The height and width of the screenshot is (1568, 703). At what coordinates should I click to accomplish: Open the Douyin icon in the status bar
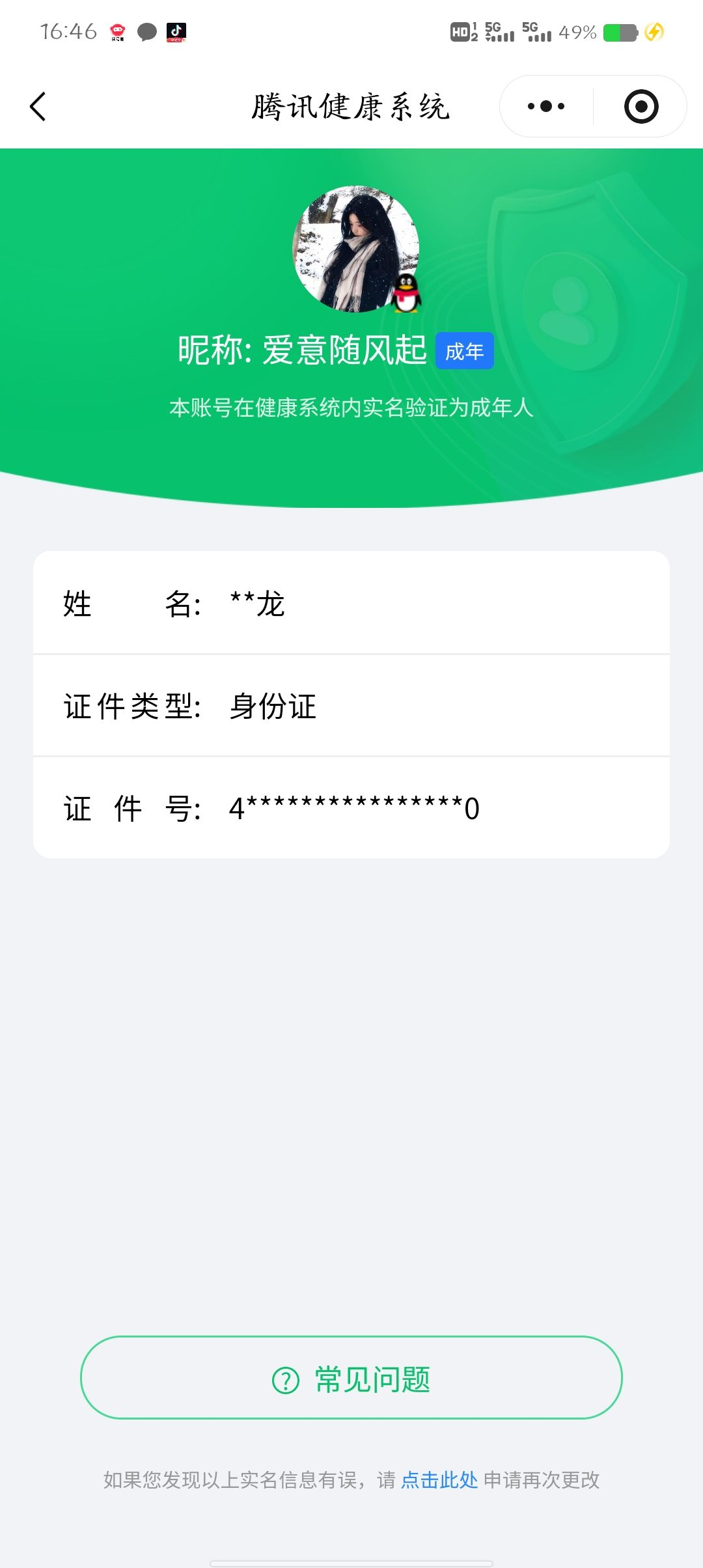176,31
